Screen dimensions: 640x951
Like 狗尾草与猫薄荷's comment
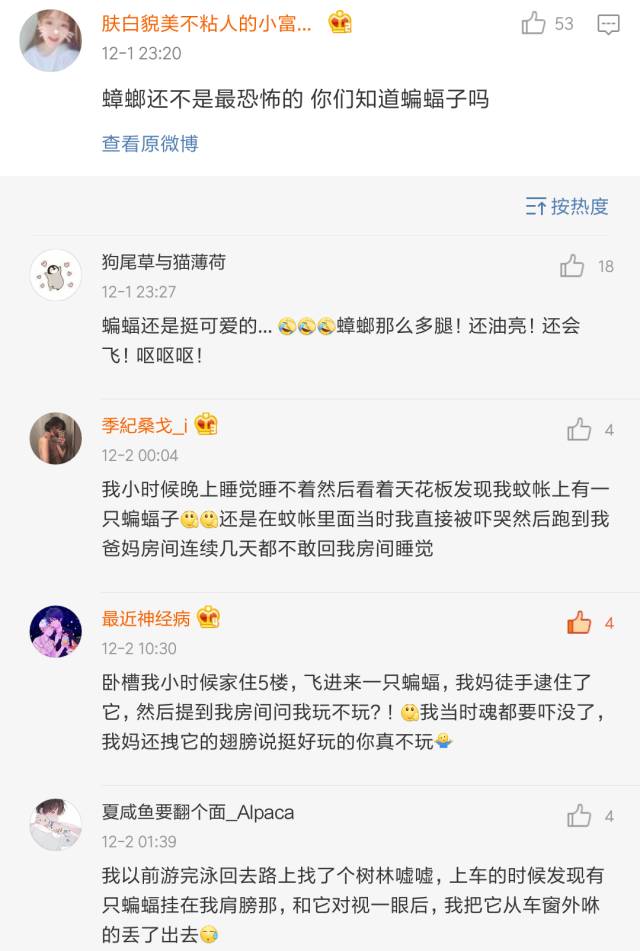pos(572,266)
